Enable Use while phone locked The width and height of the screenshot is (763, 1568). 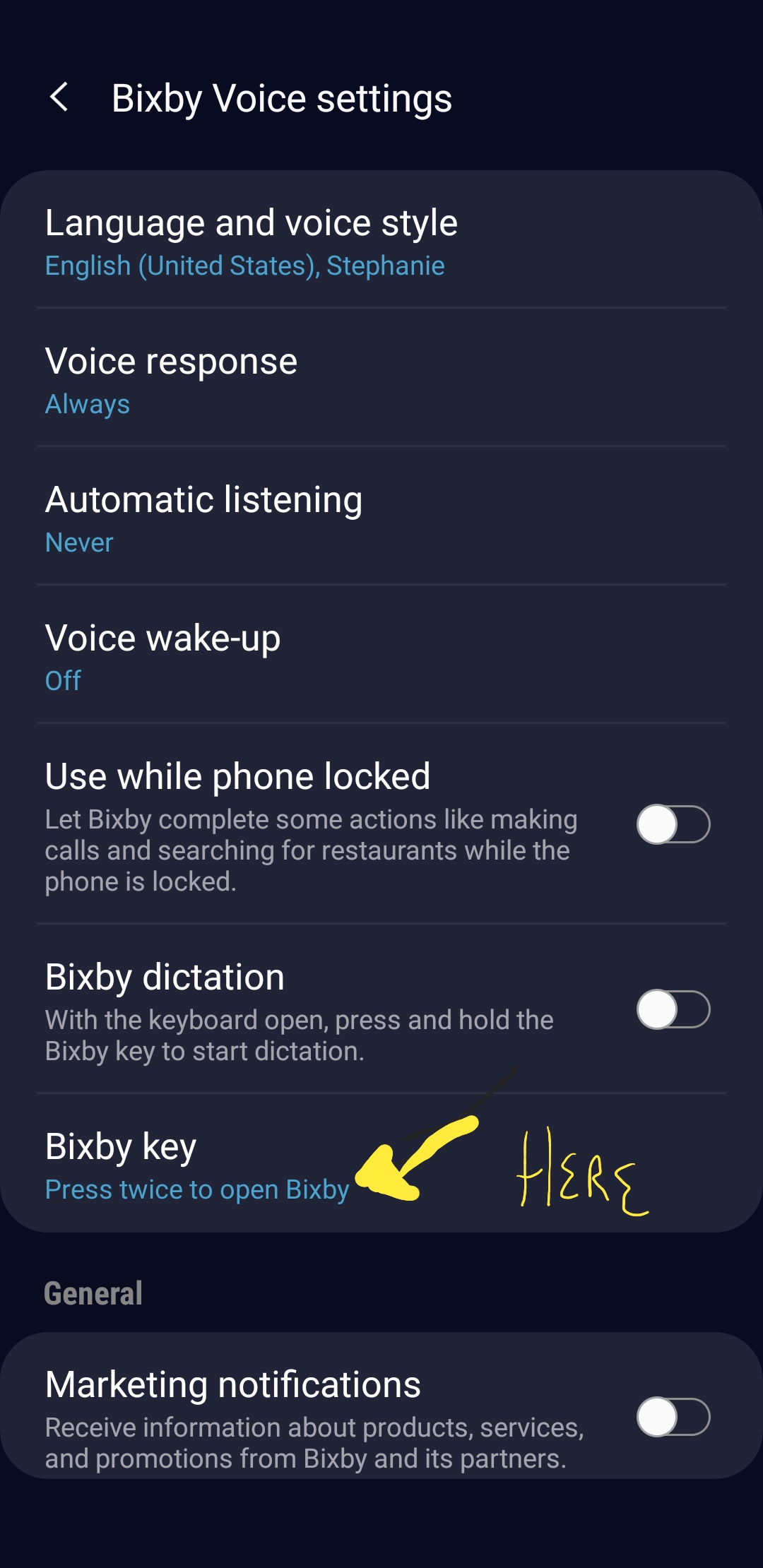click(673, 824)
